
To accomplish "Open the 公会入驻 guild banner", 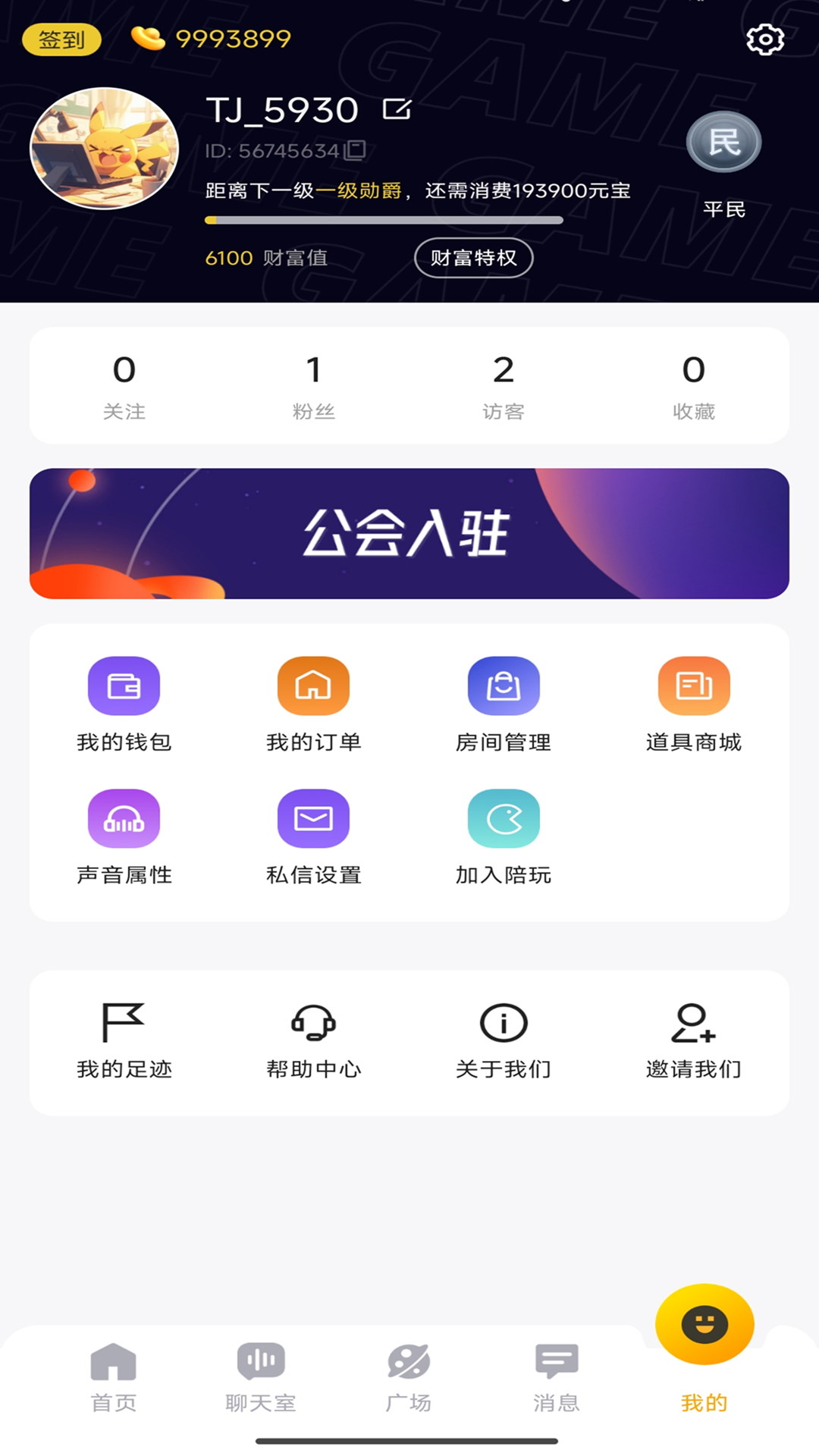I will (x=409, y=533).
